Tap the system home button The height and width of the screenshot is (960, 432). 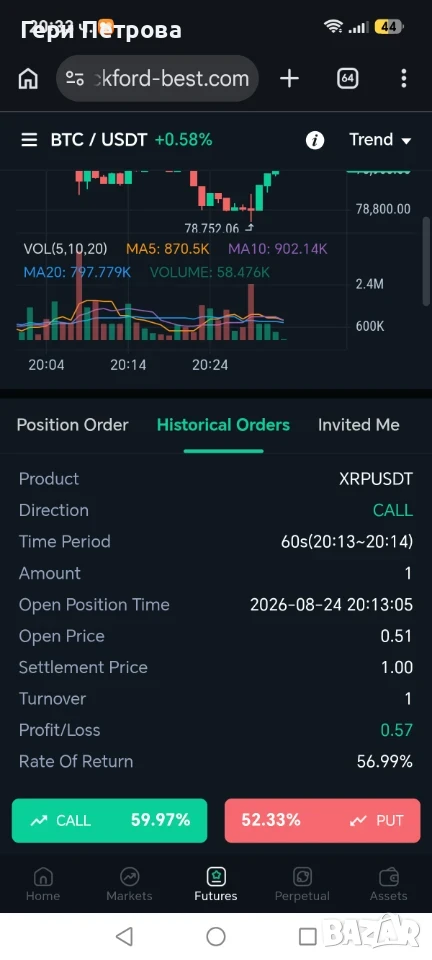coord(216,936)
